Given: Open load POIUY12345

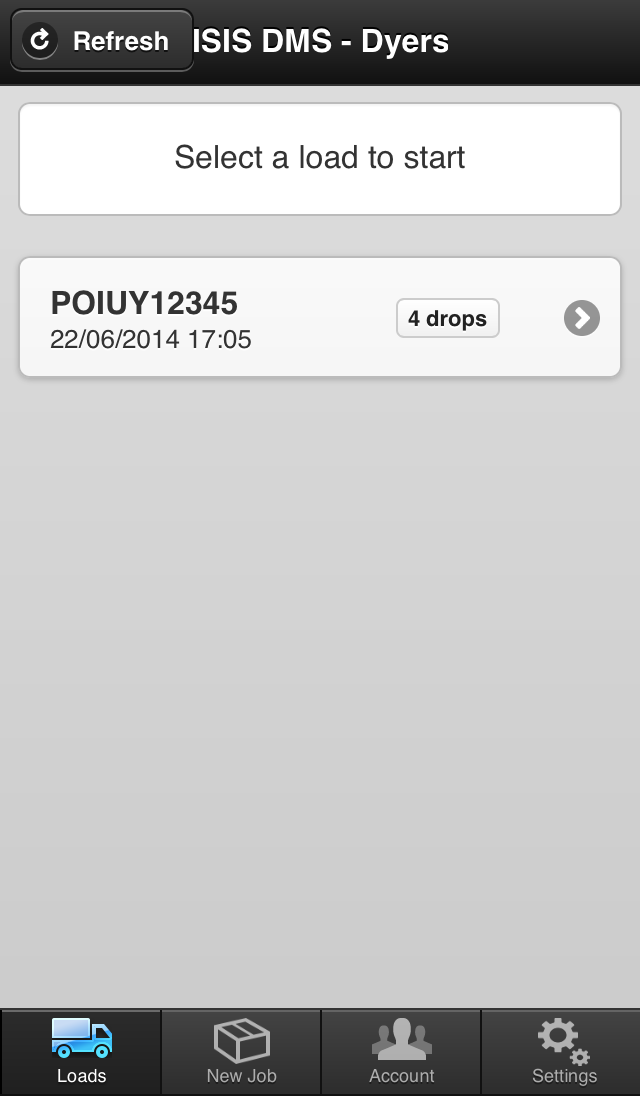Looking at the screenshot, I should coord(320,317).
